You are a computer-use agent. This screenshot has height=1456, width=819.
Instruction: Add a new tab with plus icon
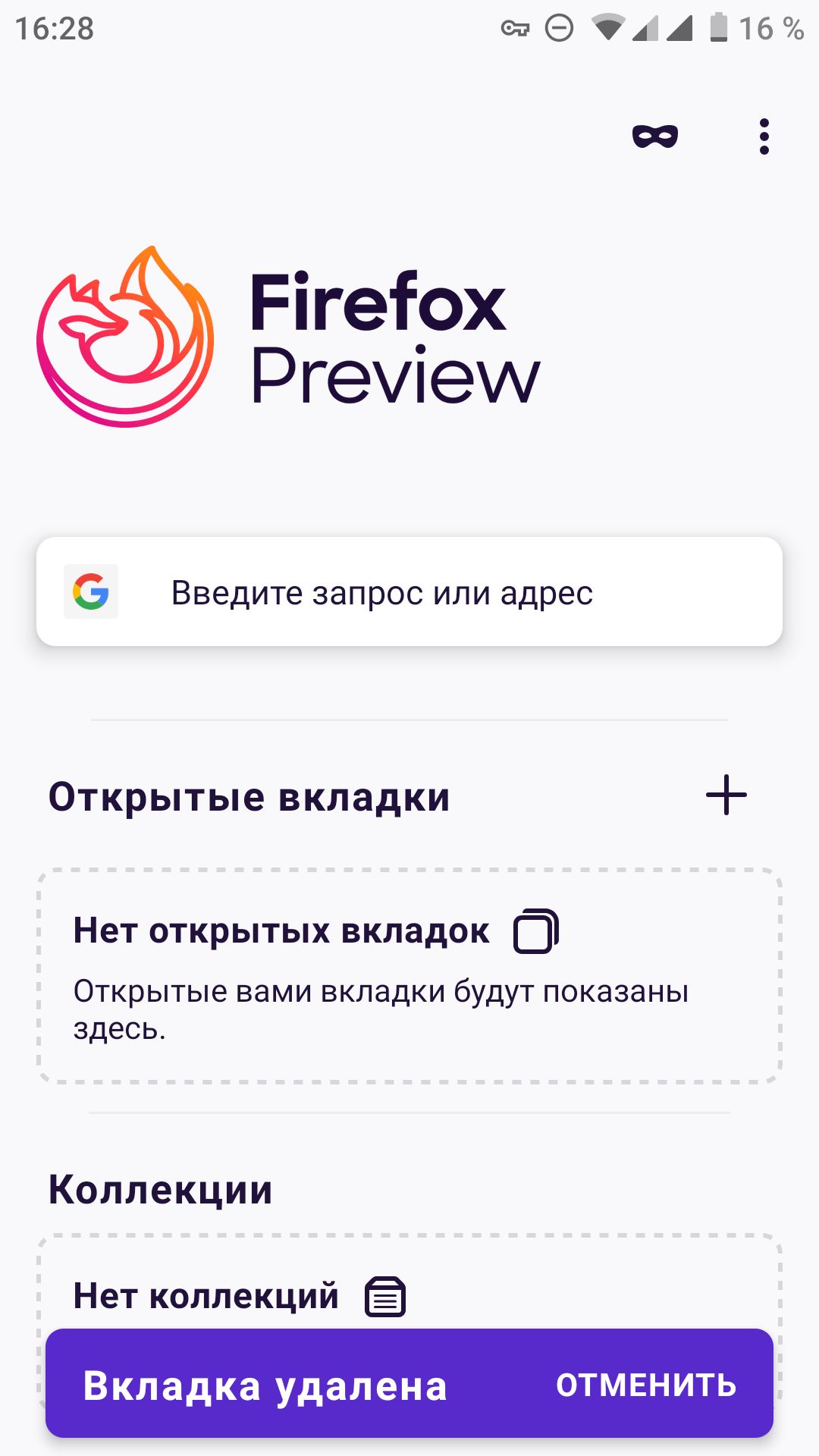(726, 795)
